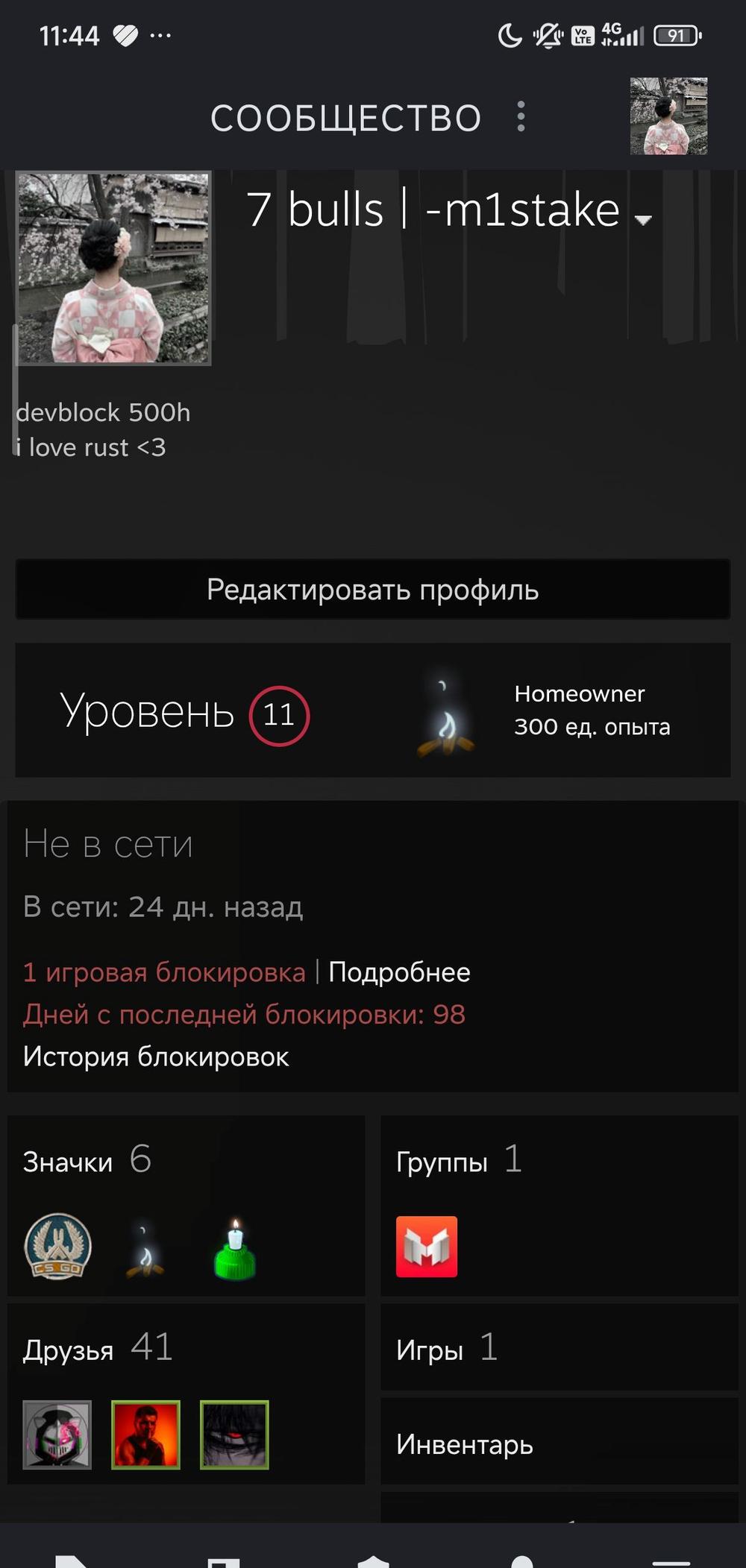This screenshot has width=746, height=1568.
Task: View the large profile picture
Action: tap(113, 268)
